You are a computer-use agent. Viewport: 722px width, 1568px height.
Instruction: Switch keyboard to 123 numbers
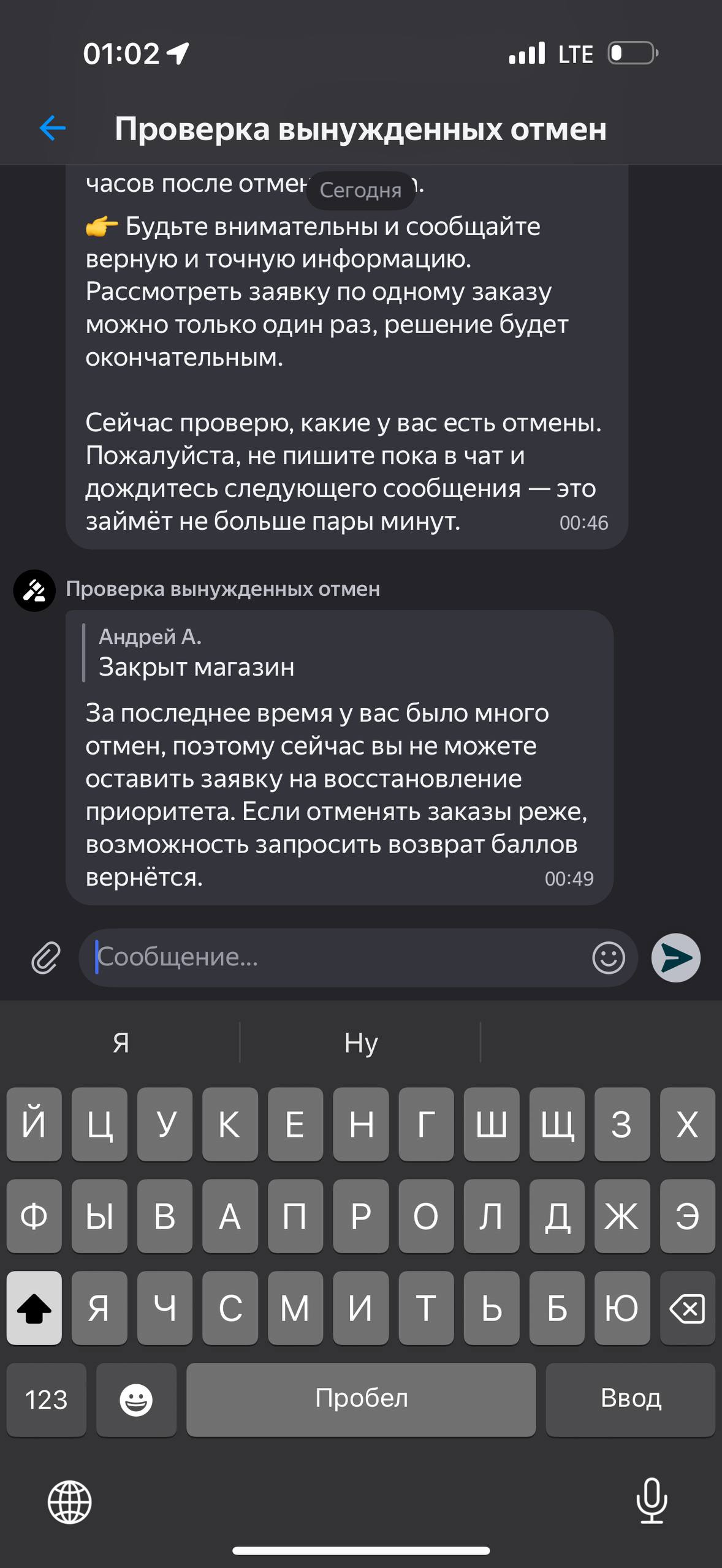[47, 1400]
